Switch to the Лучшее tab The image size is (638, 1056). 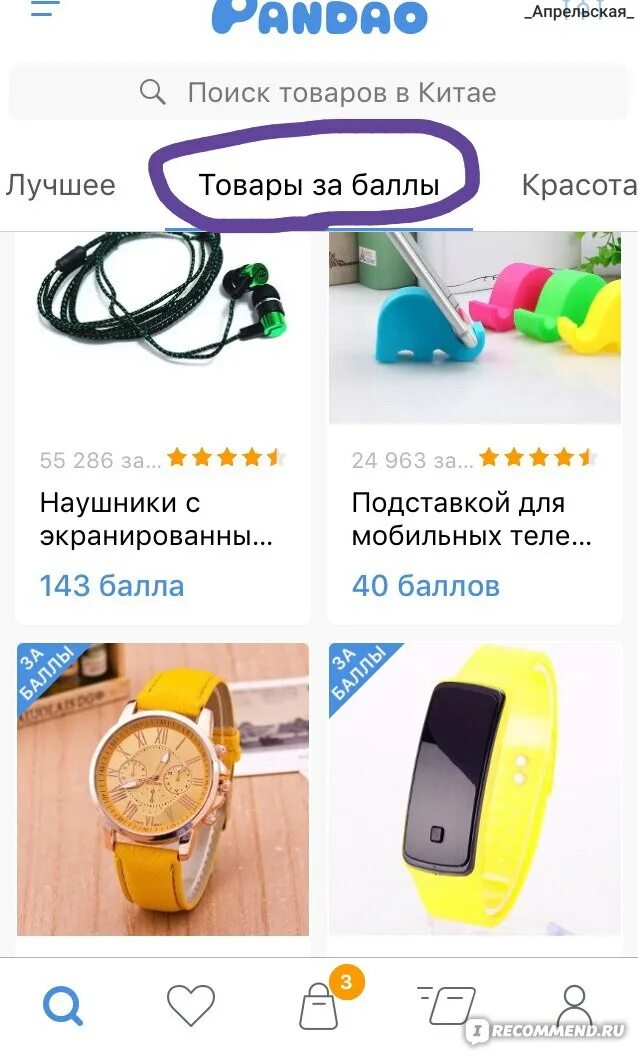click(x=60, y=185)
